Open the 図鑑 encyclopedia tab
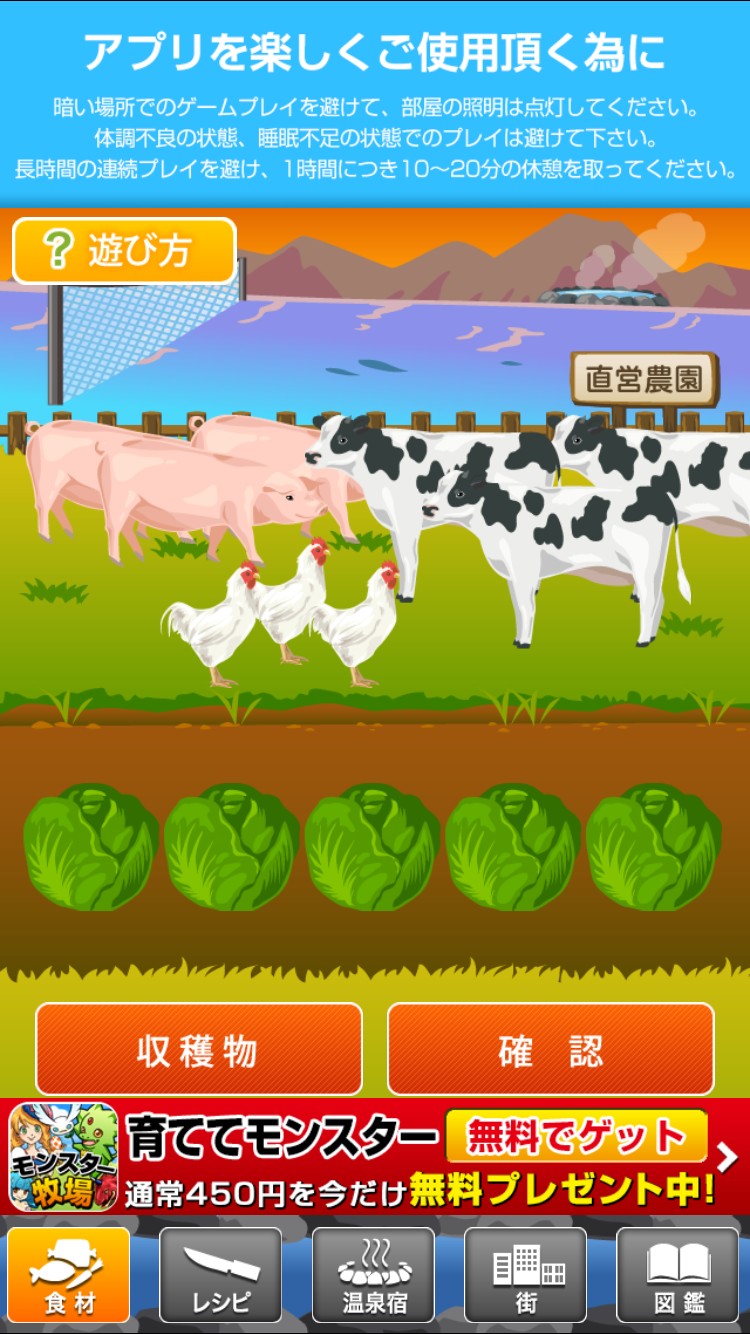750x1334 pixels. pos(679,1275)
